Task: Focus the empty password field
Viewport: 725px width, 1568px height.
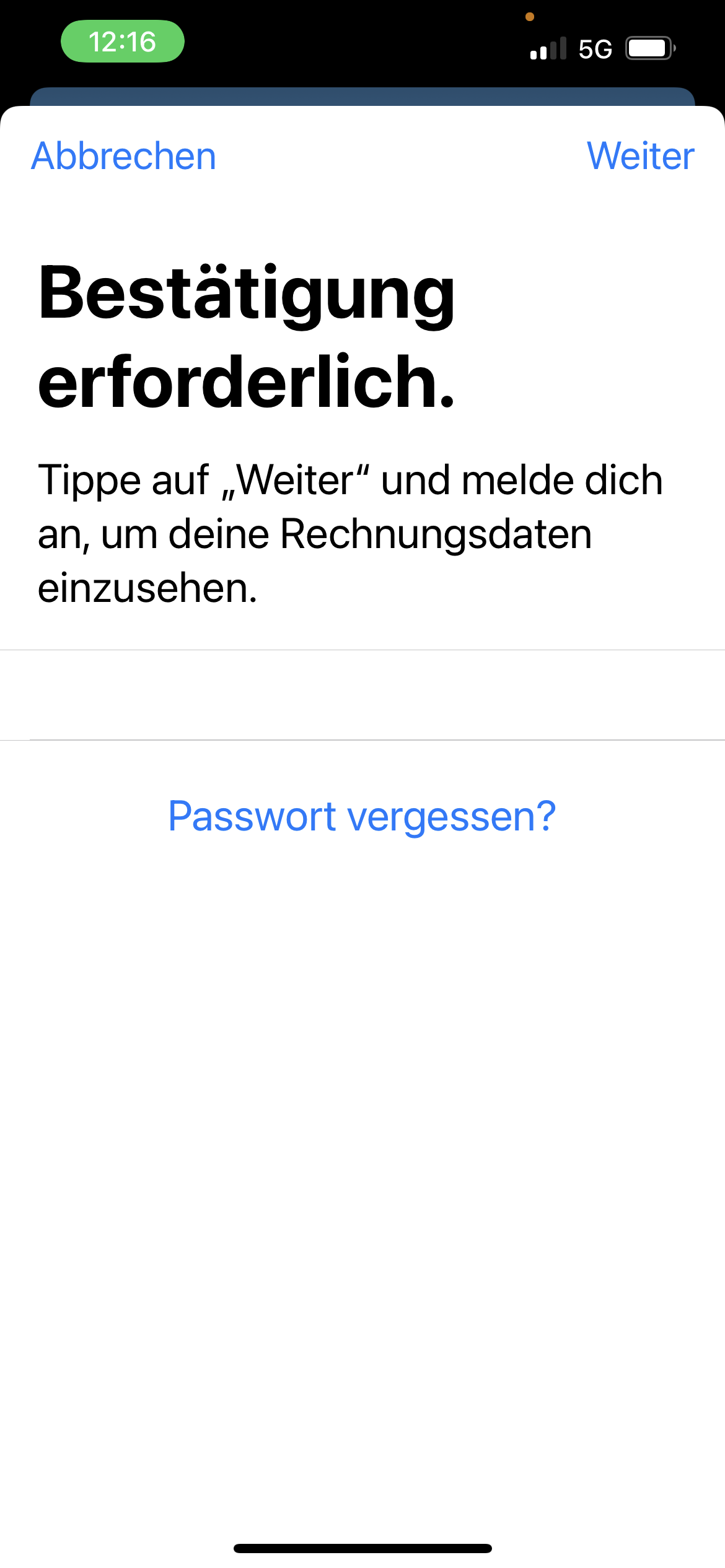Action: click(362, 695)
